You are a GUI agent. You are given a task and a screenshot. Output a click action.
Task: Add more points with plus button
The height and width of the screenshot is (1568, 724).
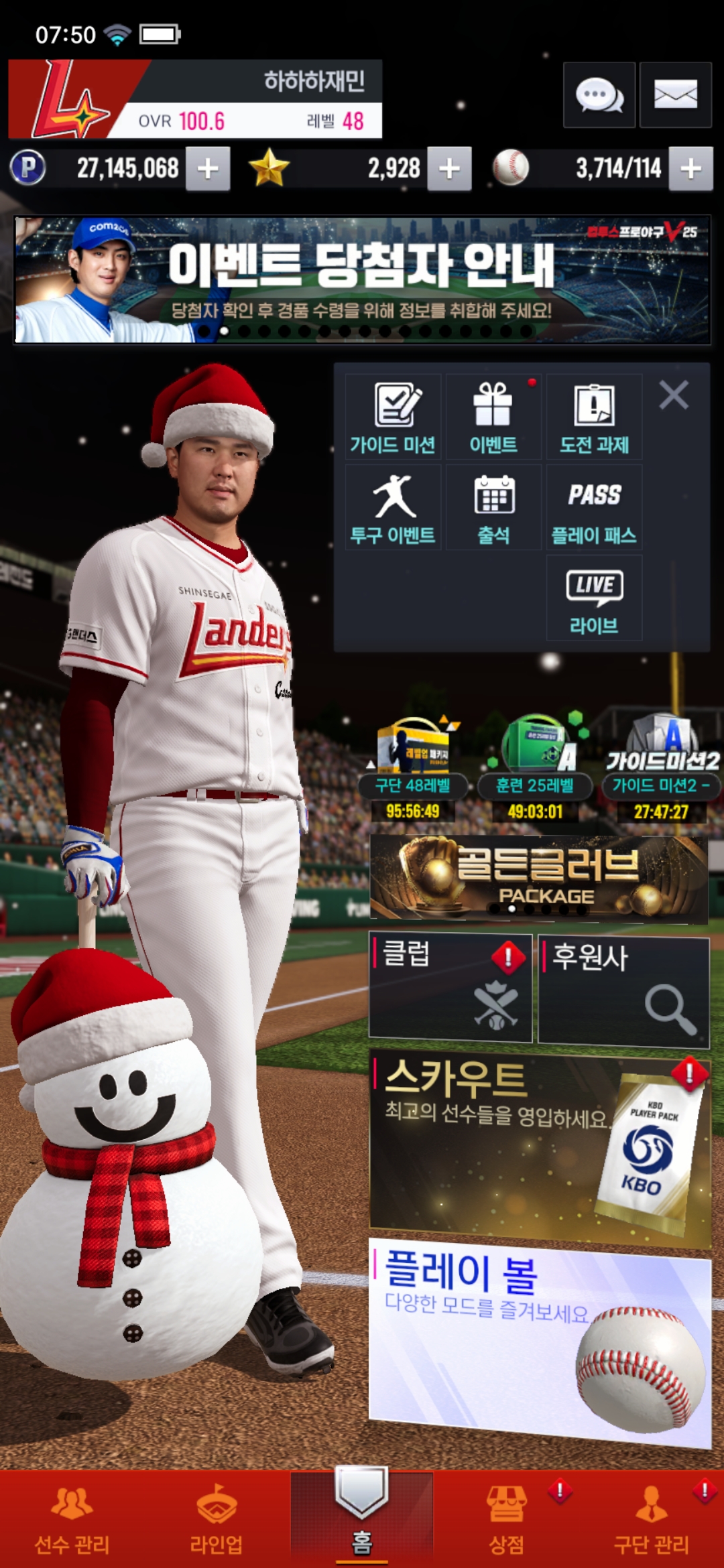coord(208,169)
